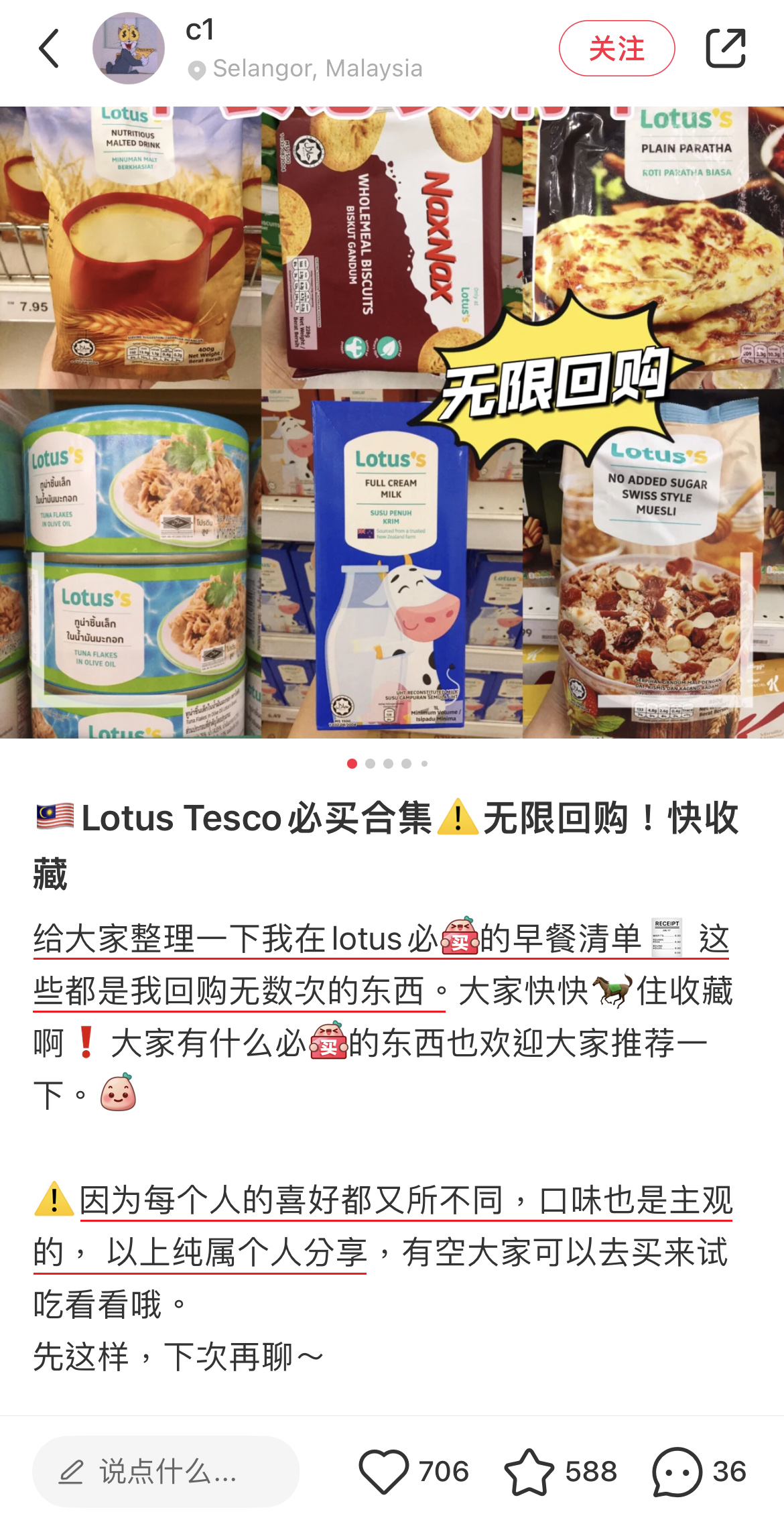Follow user c1 with 关注 button
The height and width of the screenshot is (1524, 784).
tap(616, 48)
